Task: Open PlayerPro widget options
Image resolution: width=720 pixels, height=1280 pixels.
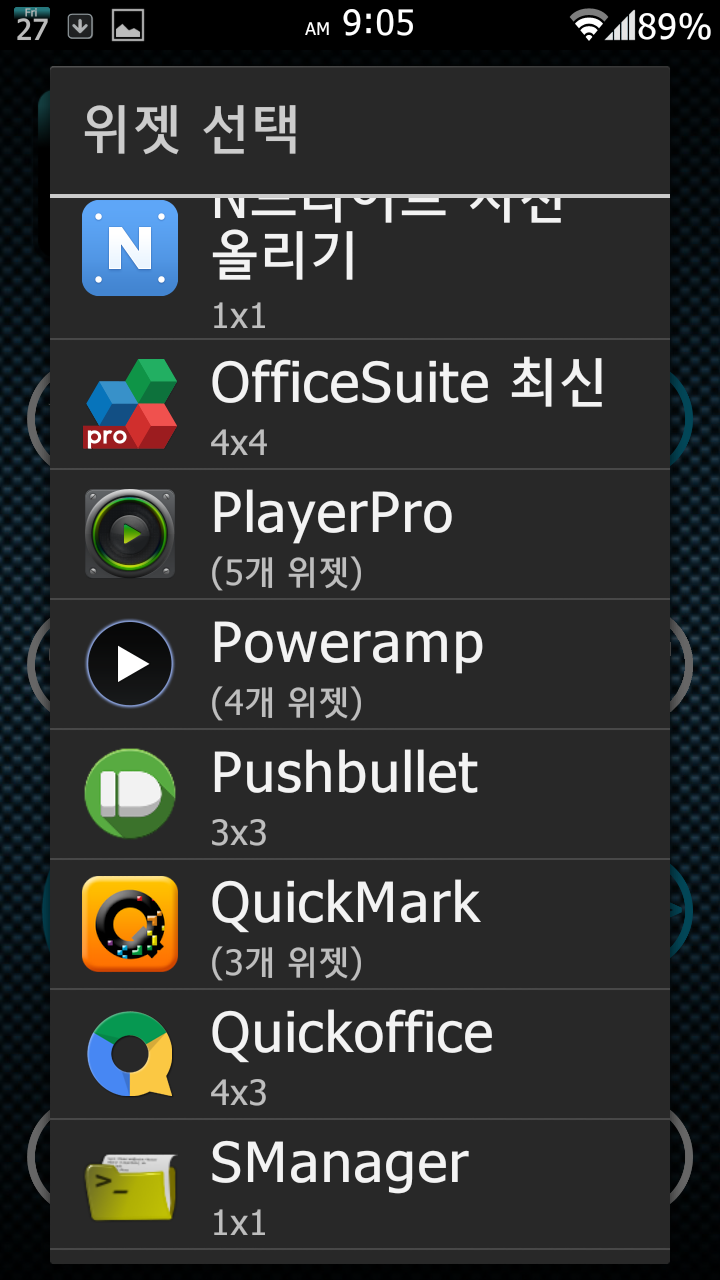Action: click(x=360, y=535)
